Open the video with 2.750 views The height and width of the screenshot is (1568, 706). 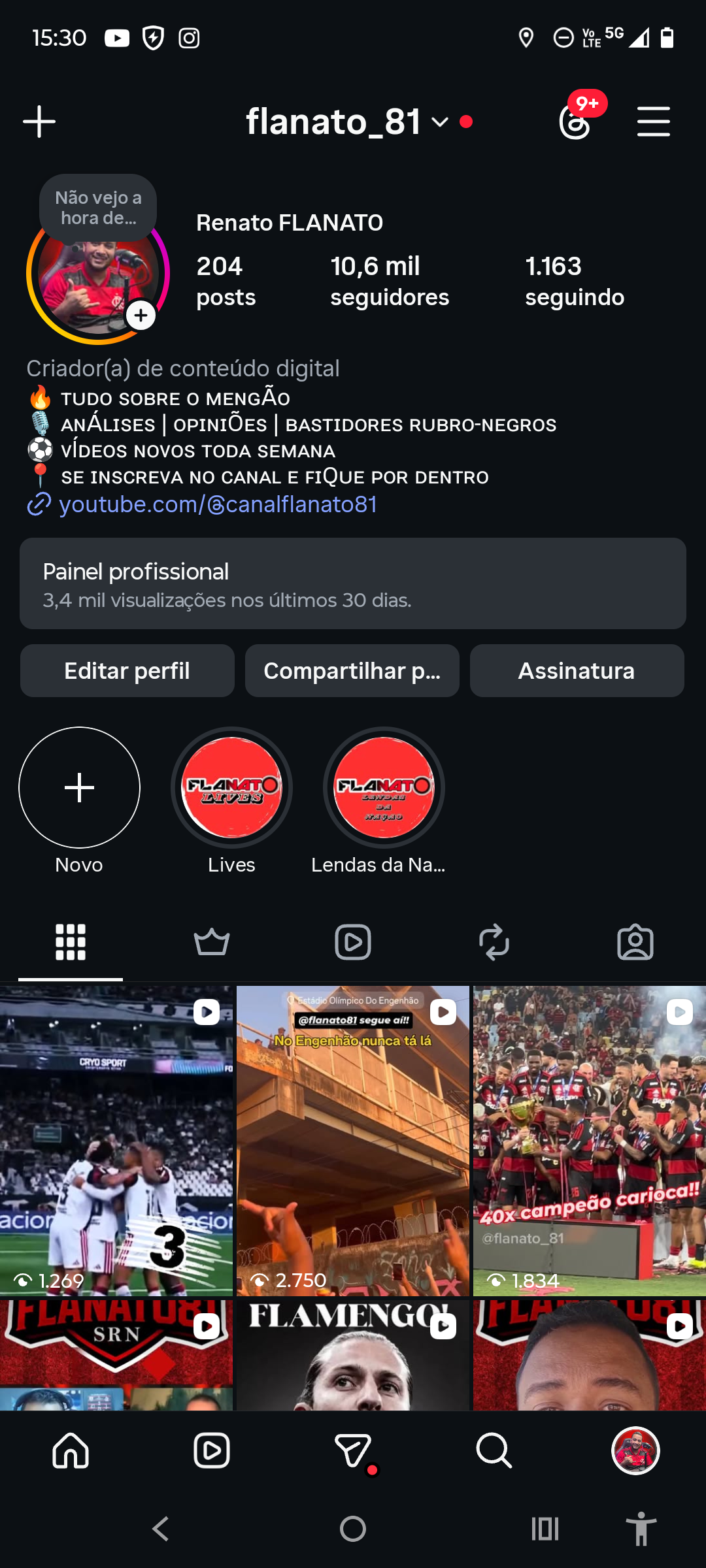(x=353, y=1141)
